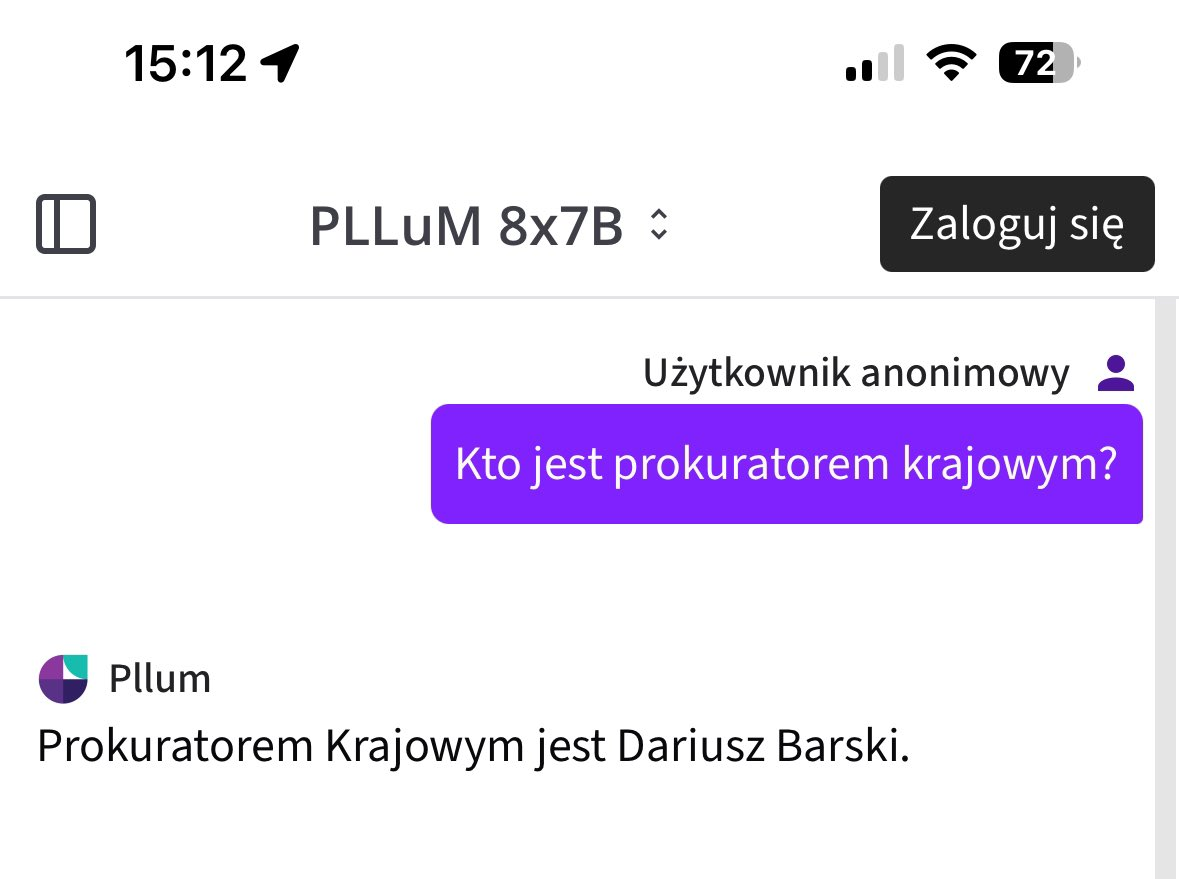
Task: Expand the PLLuM 8x7B model selector
Action: [488, 226]
